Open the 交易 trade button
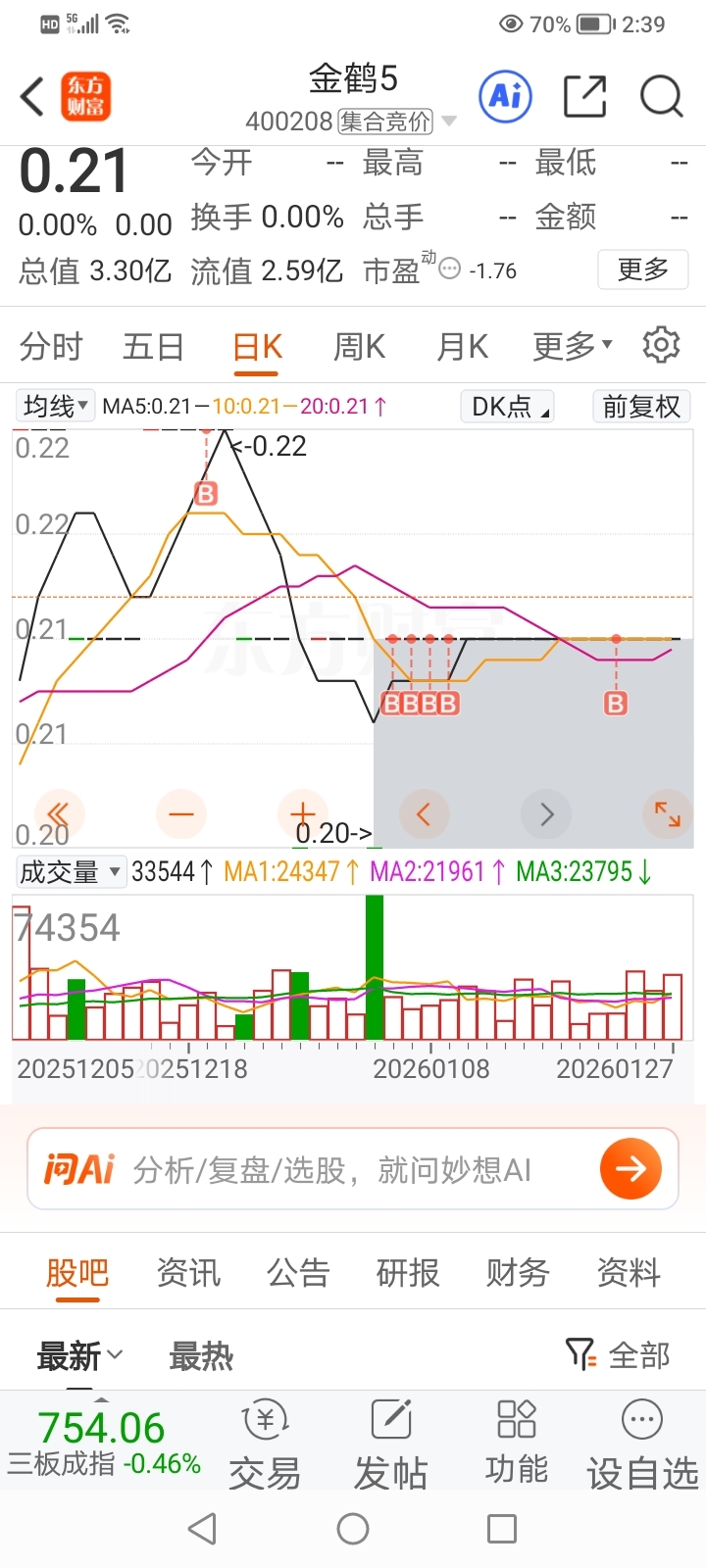The image size is (706, 1568). [265, 1445]
